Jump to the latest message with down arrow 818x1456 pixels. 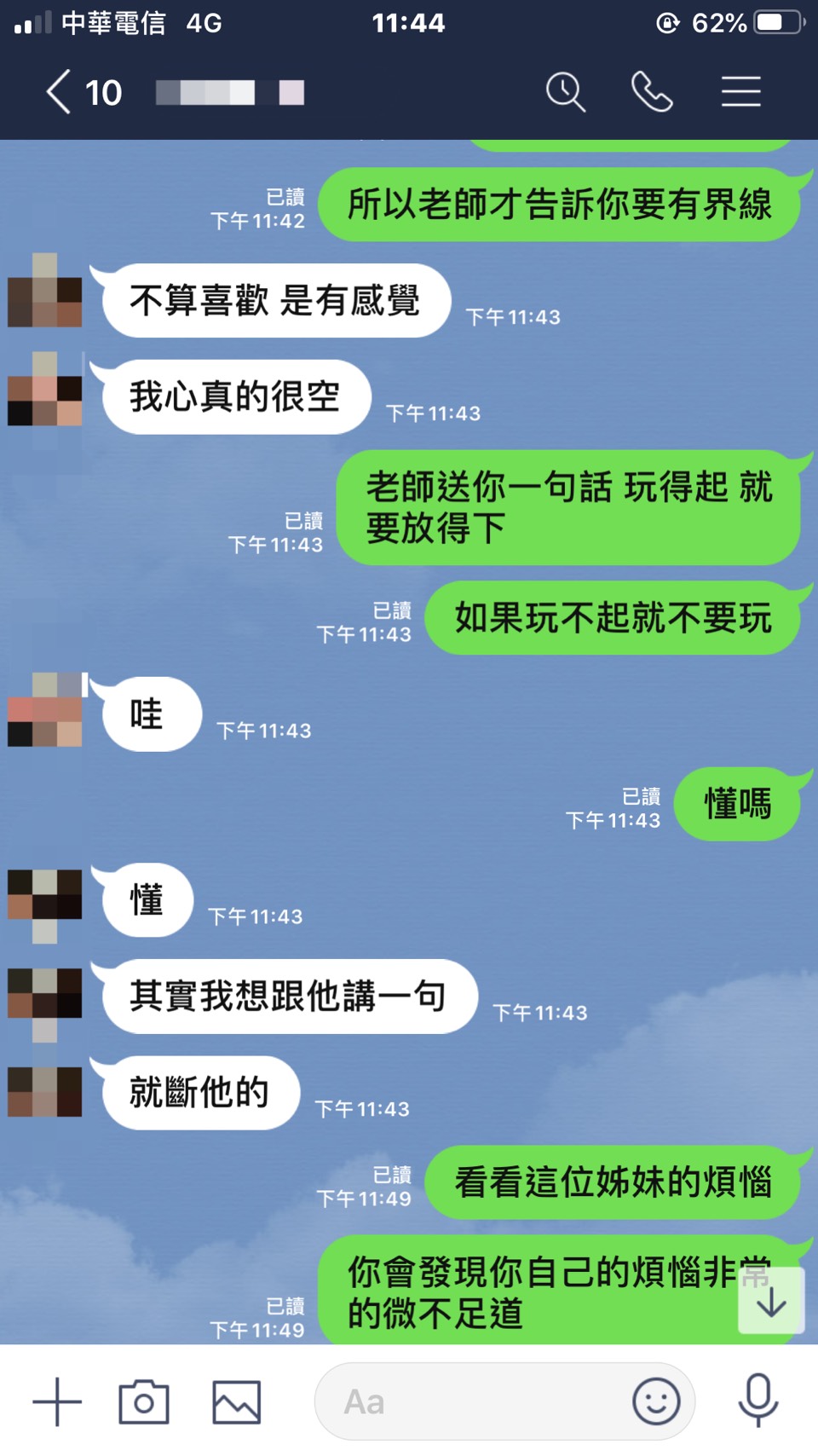point(771,1301)
